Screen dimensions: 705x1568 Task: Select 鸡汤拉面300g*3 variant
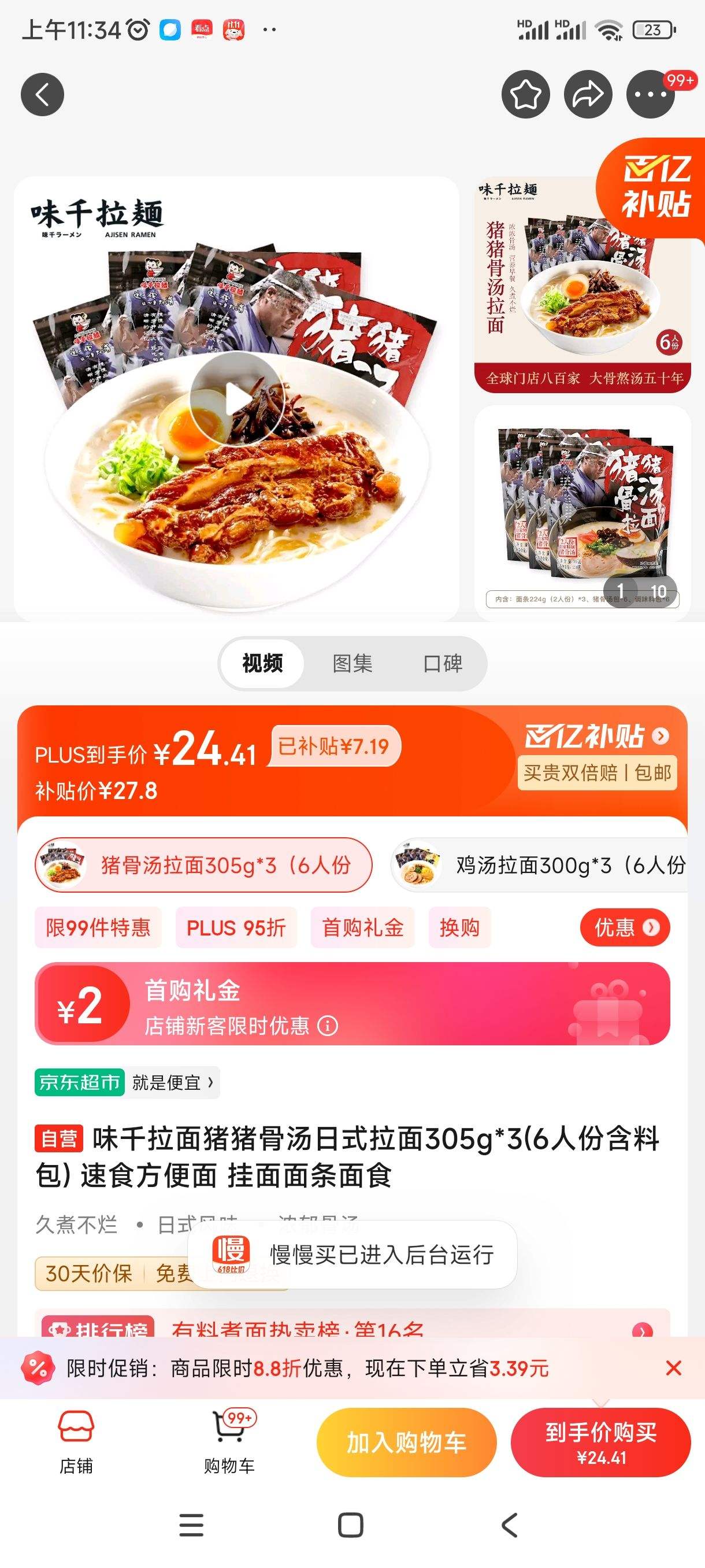click(x=540, y=865)
